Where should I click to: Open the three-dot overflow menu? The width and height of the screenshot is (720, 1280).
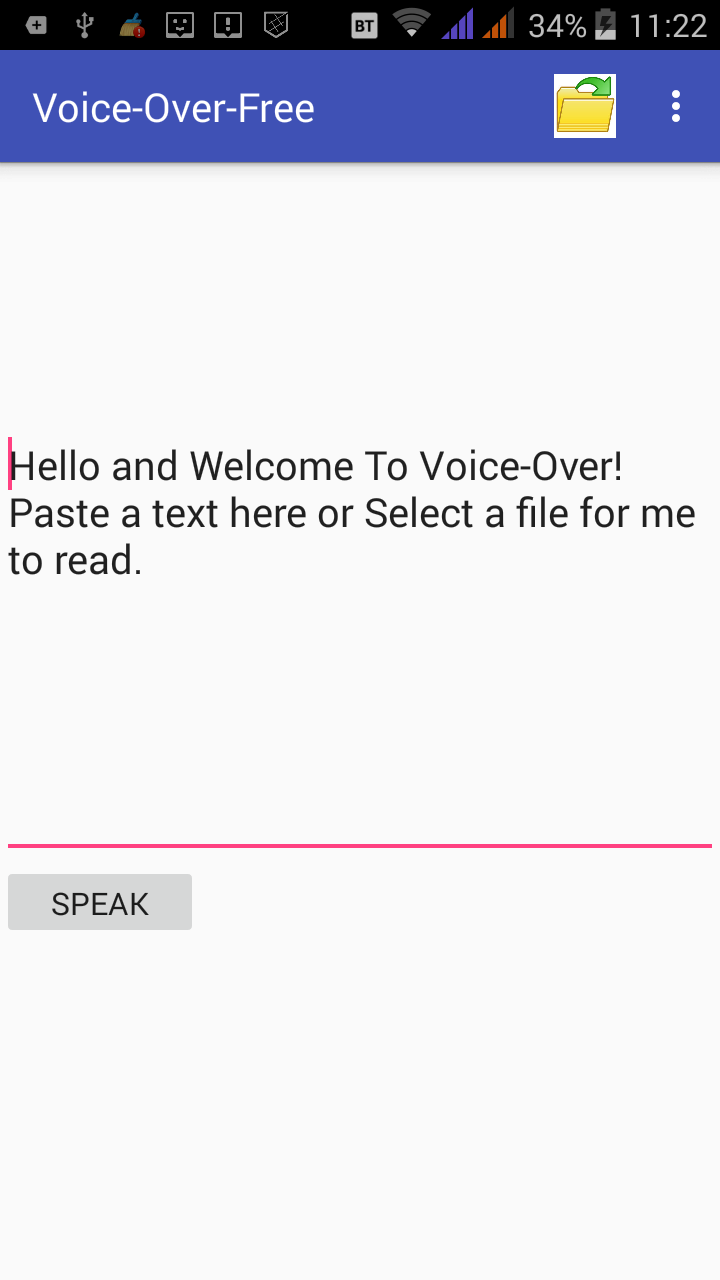677,106
